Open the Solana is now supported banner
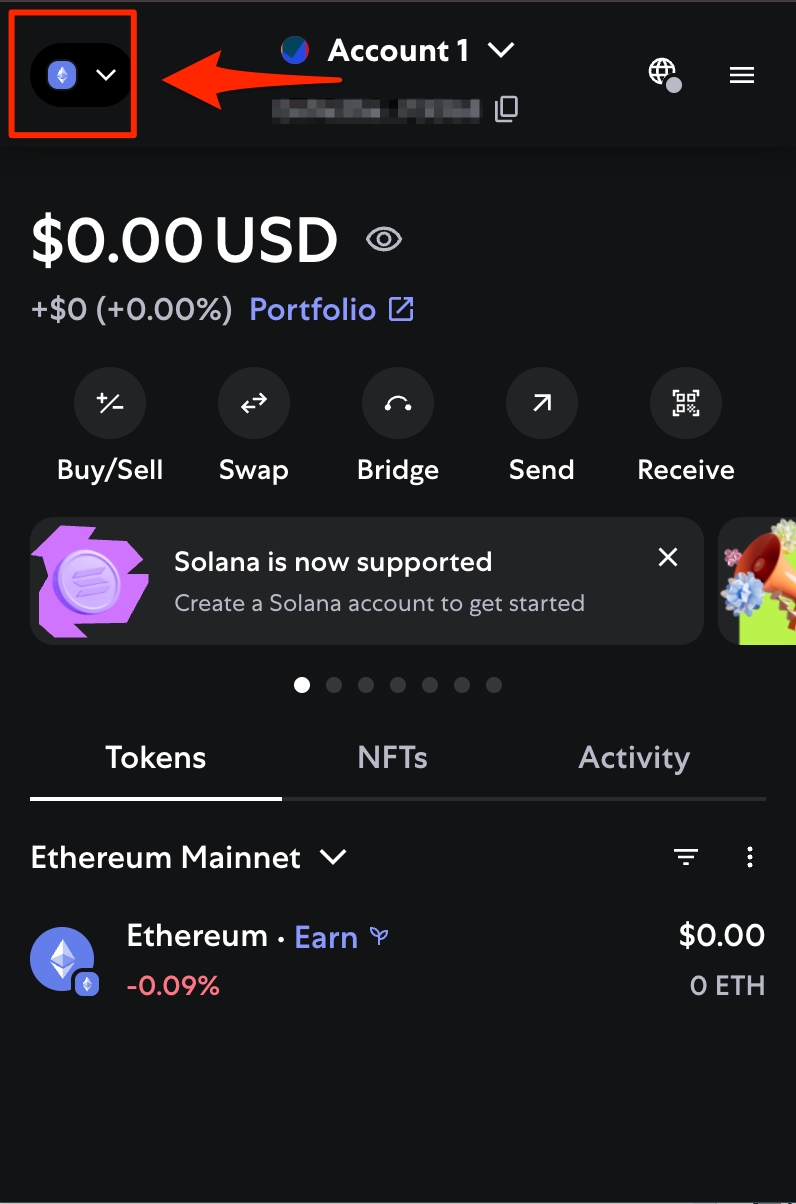Screen dimensions: 796x1204 pos(378,581)
